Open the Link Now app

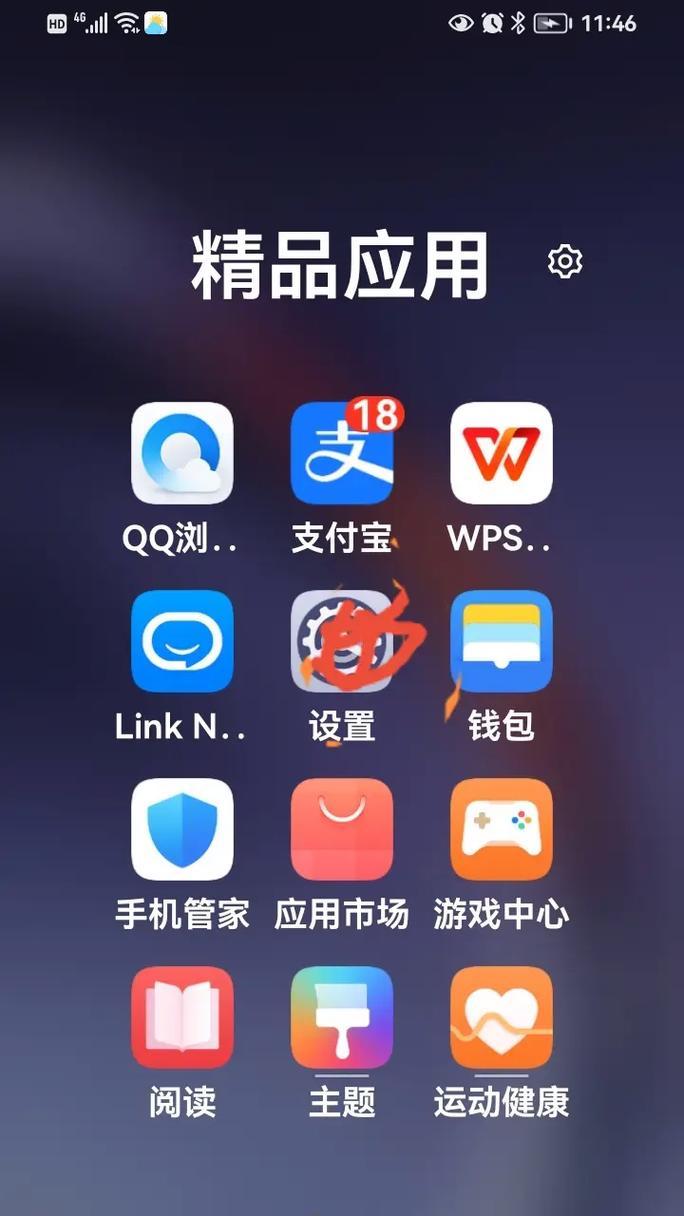pyautogui.click(x=182, y=641)
